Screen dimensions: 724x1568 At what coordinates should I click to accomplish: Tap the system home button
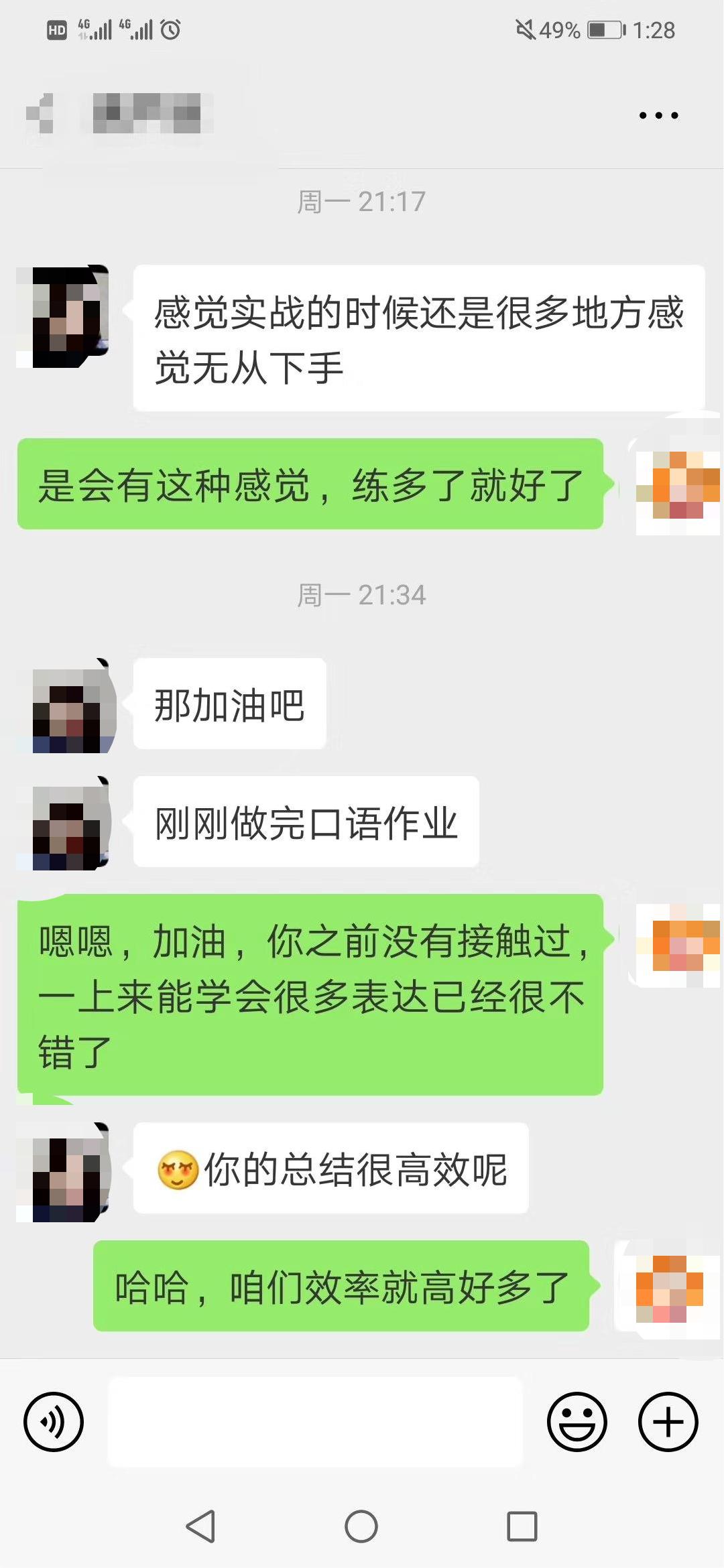click(361, 1526)
